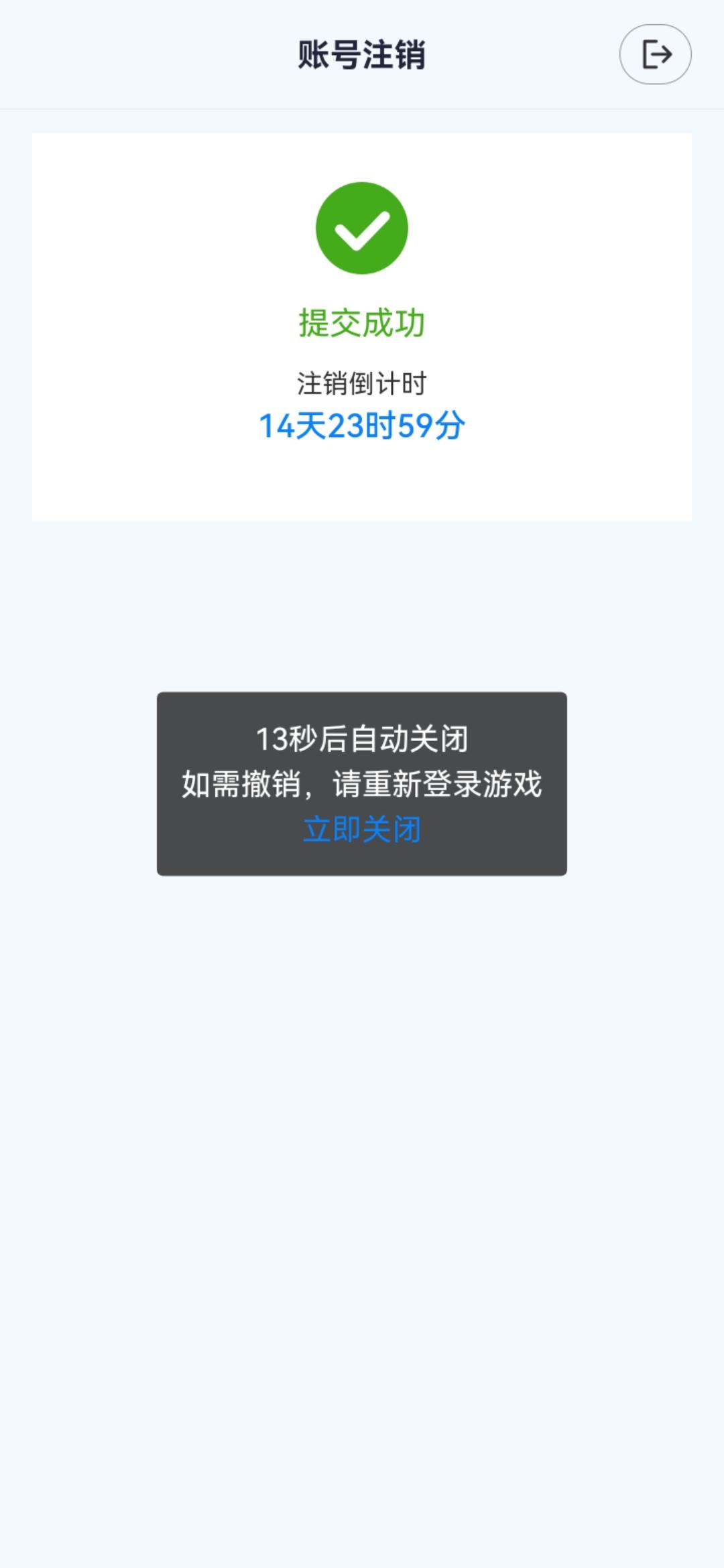Dismiss the popup via its 立即关闭 action

point(361,829)
